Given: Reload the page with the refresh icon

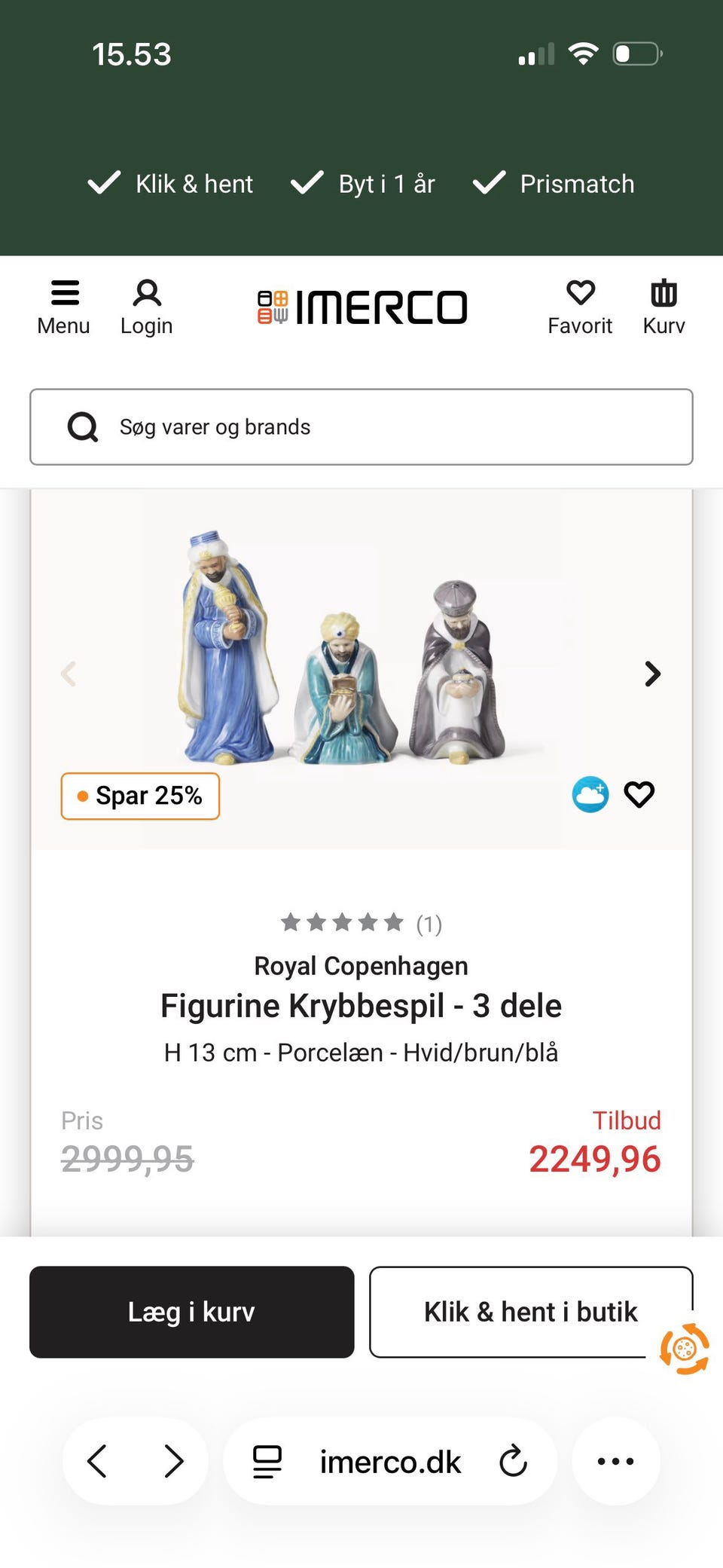Looking at the screenshot, I should 513,1460.
